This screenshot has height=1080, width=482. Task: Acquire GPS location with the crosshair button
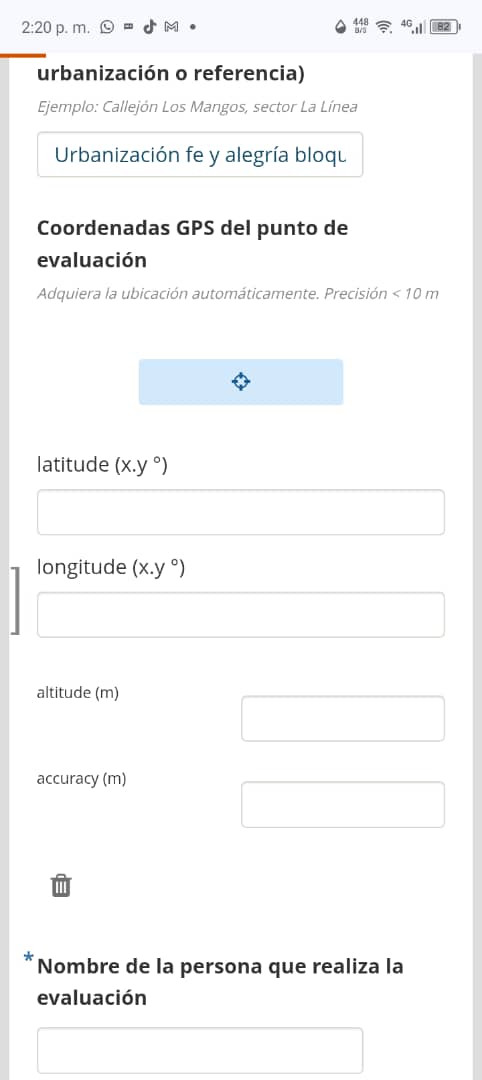click(x=241, y=382)
